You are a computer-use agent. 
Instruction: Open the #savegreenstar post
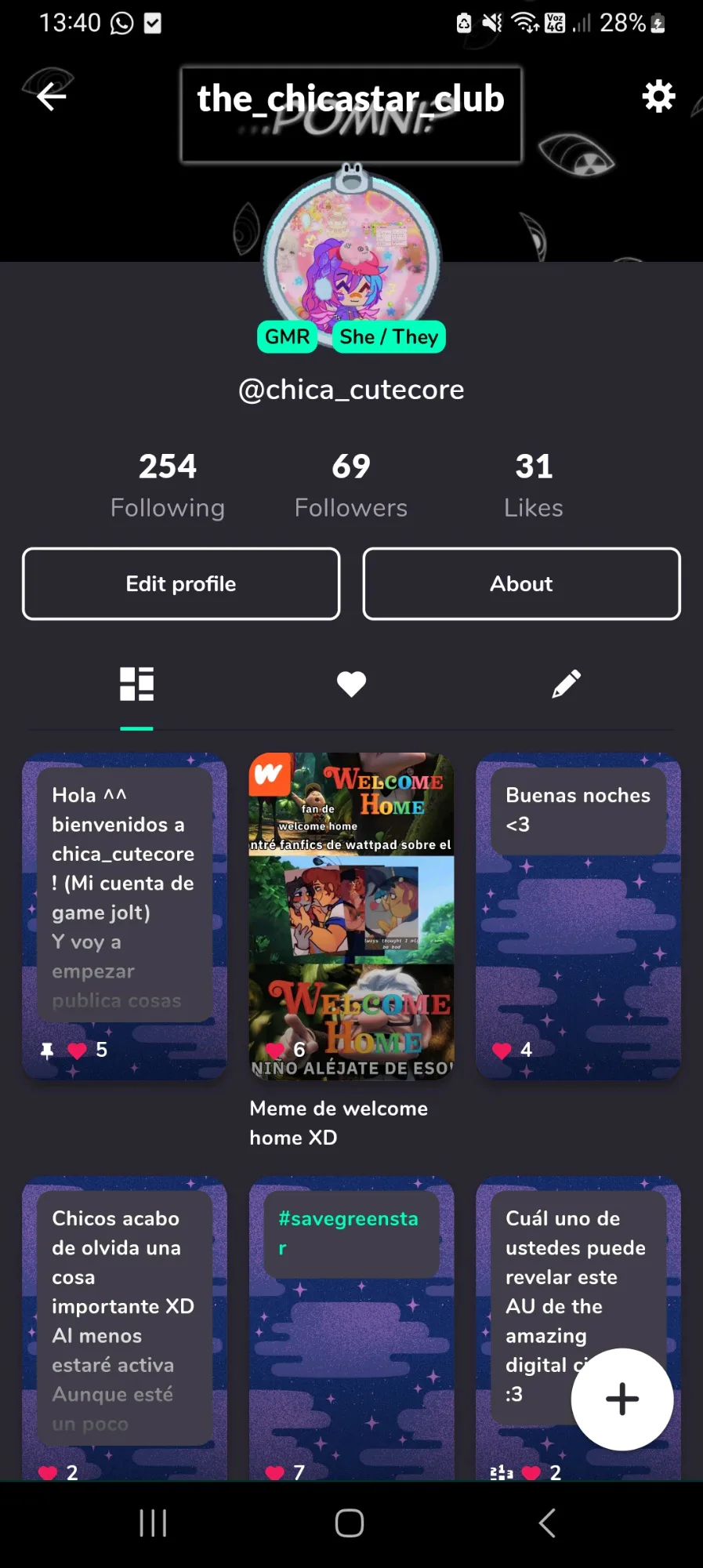[351, 1328]
